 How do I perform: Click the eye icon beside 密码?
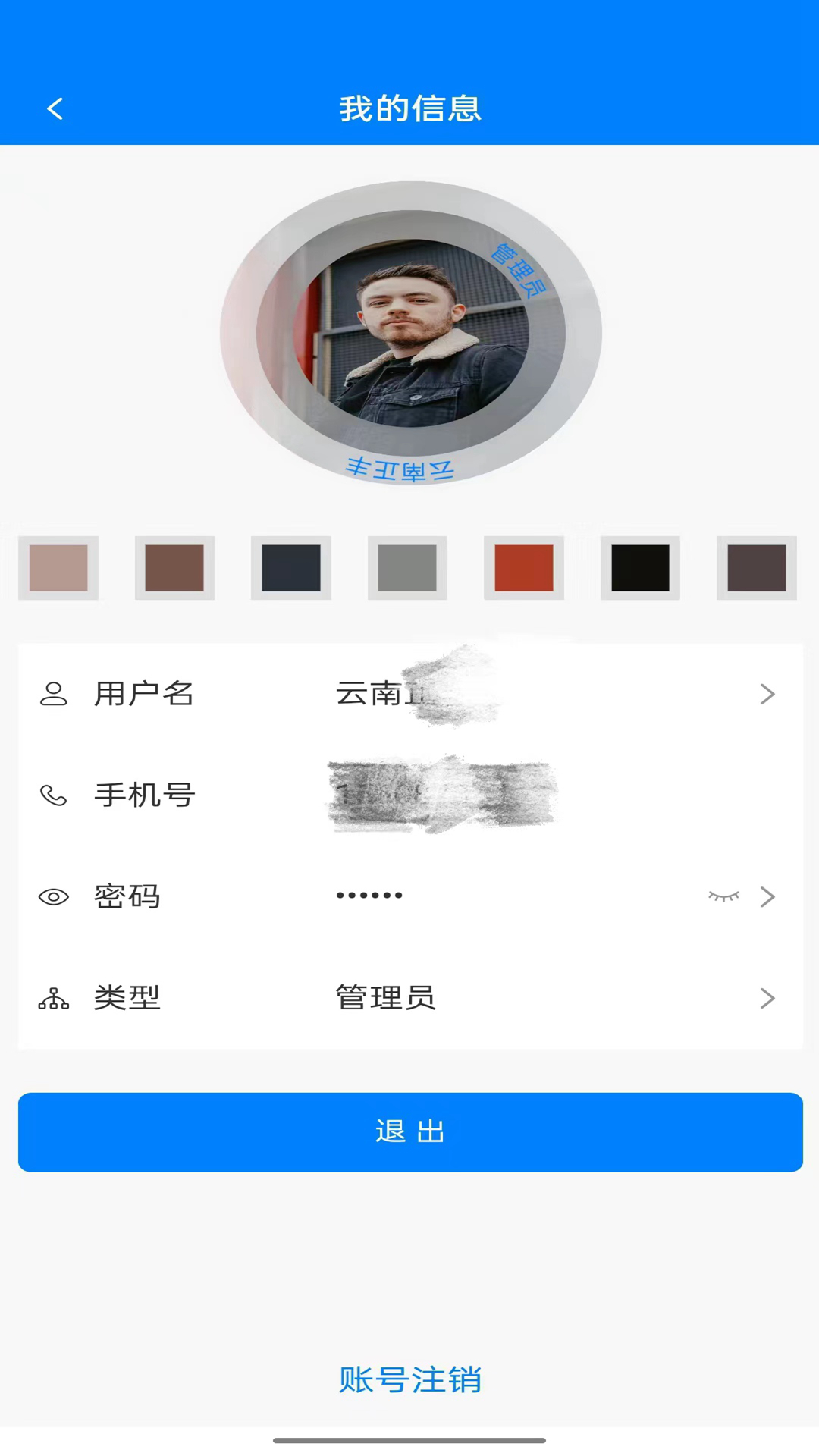52,897
